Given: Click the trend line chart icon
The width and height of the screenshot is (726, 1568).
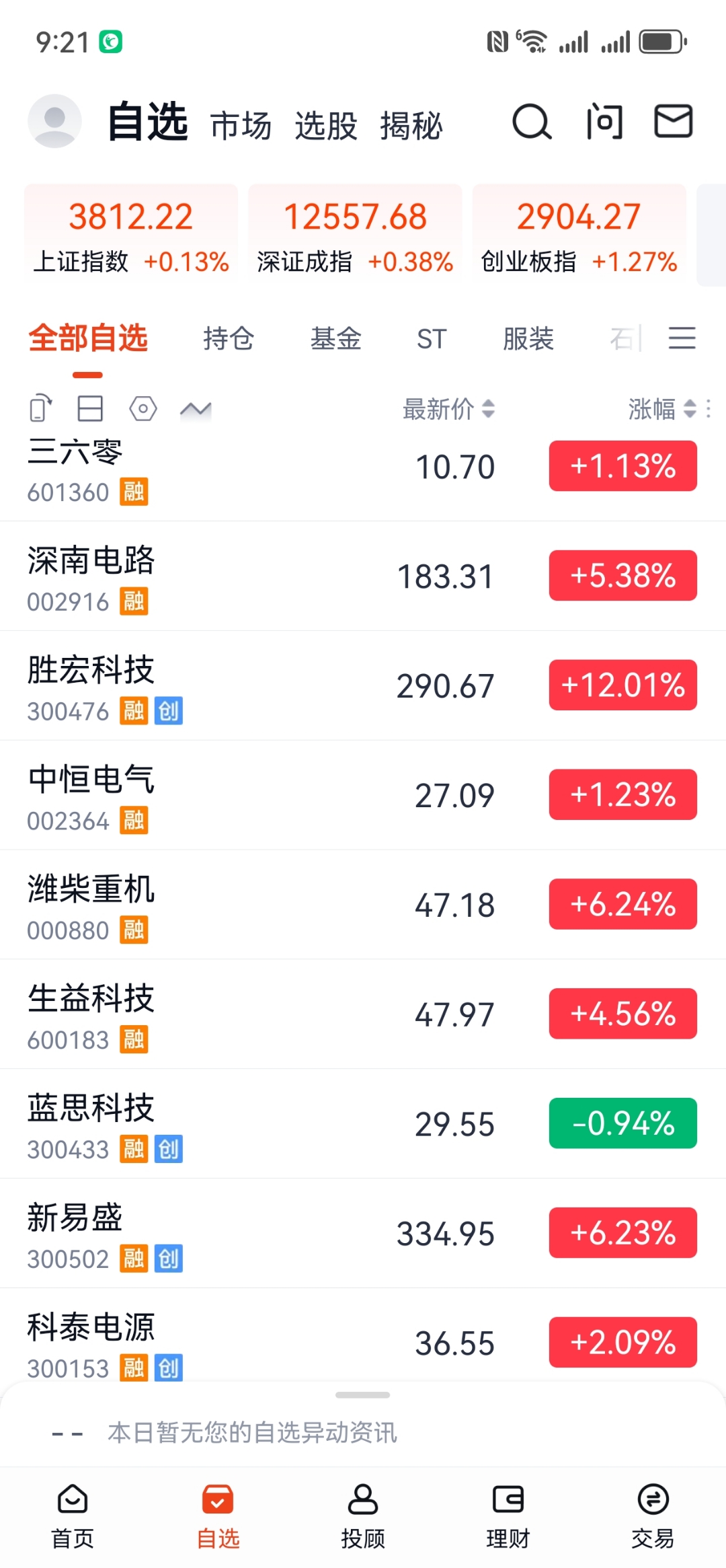Looking at the screenshot, I should (196, 408).
